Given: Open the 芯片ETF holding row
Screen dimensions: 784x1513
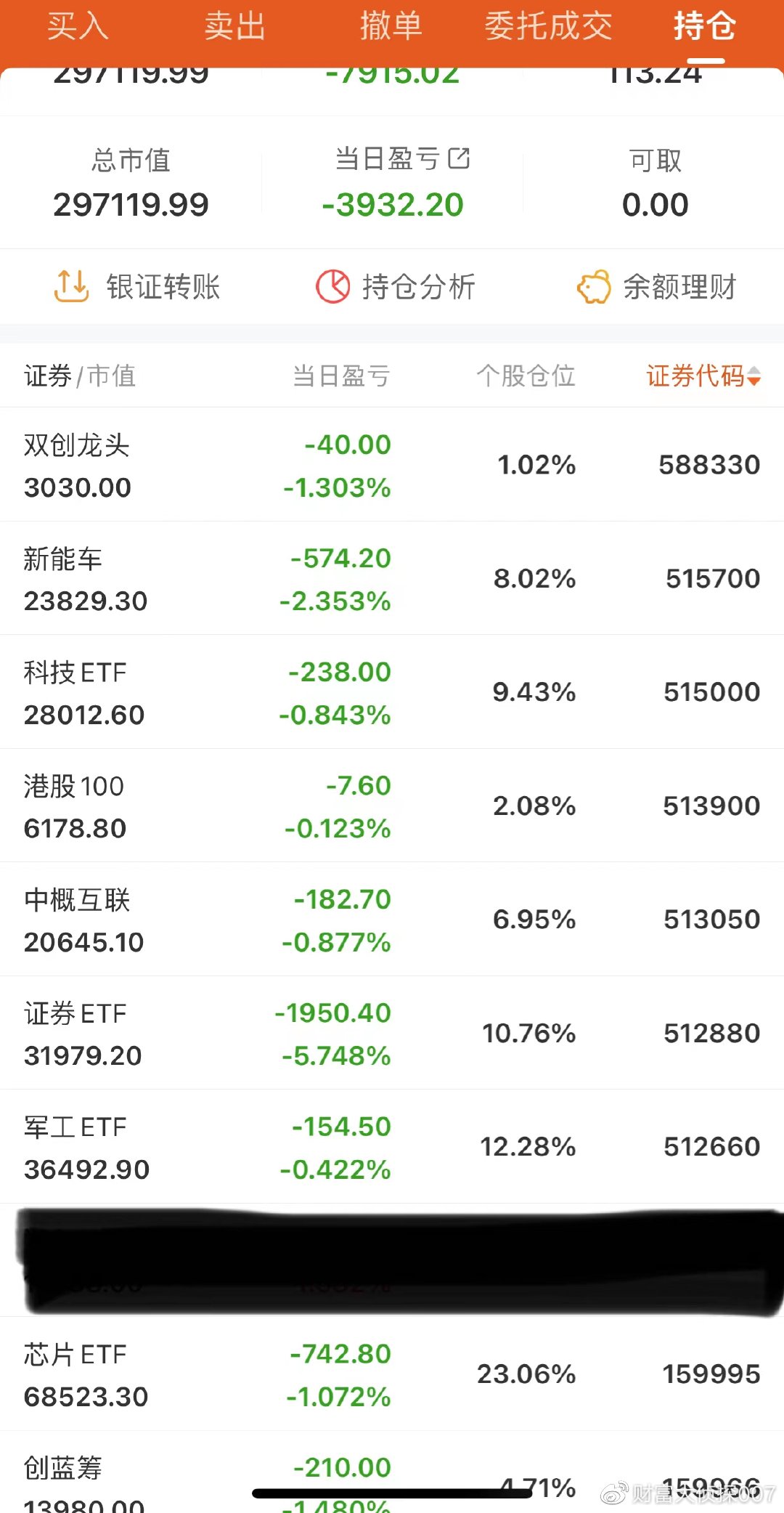Looking at the screenshot, I should click(392, 1374).
